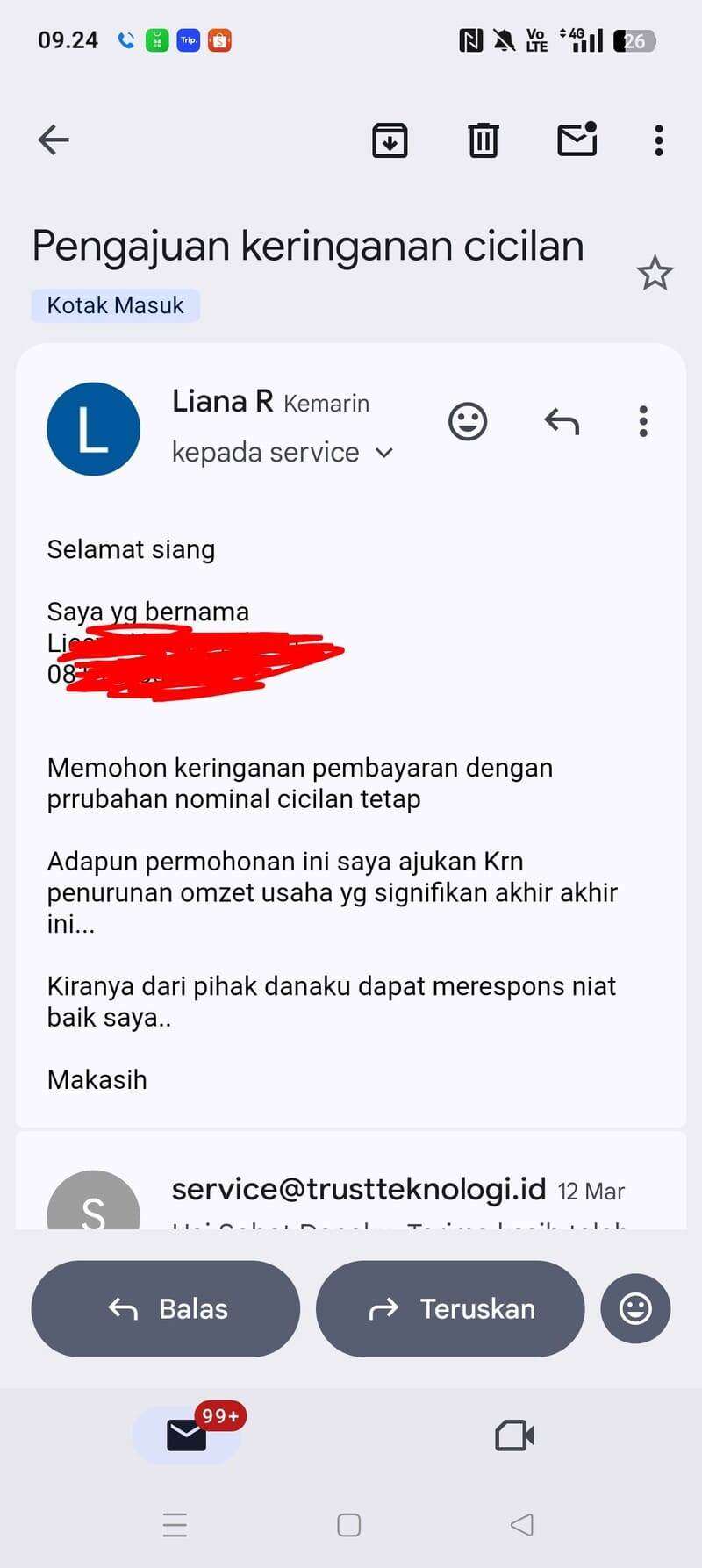Switch to the Mail tab

pos(187,1436)
